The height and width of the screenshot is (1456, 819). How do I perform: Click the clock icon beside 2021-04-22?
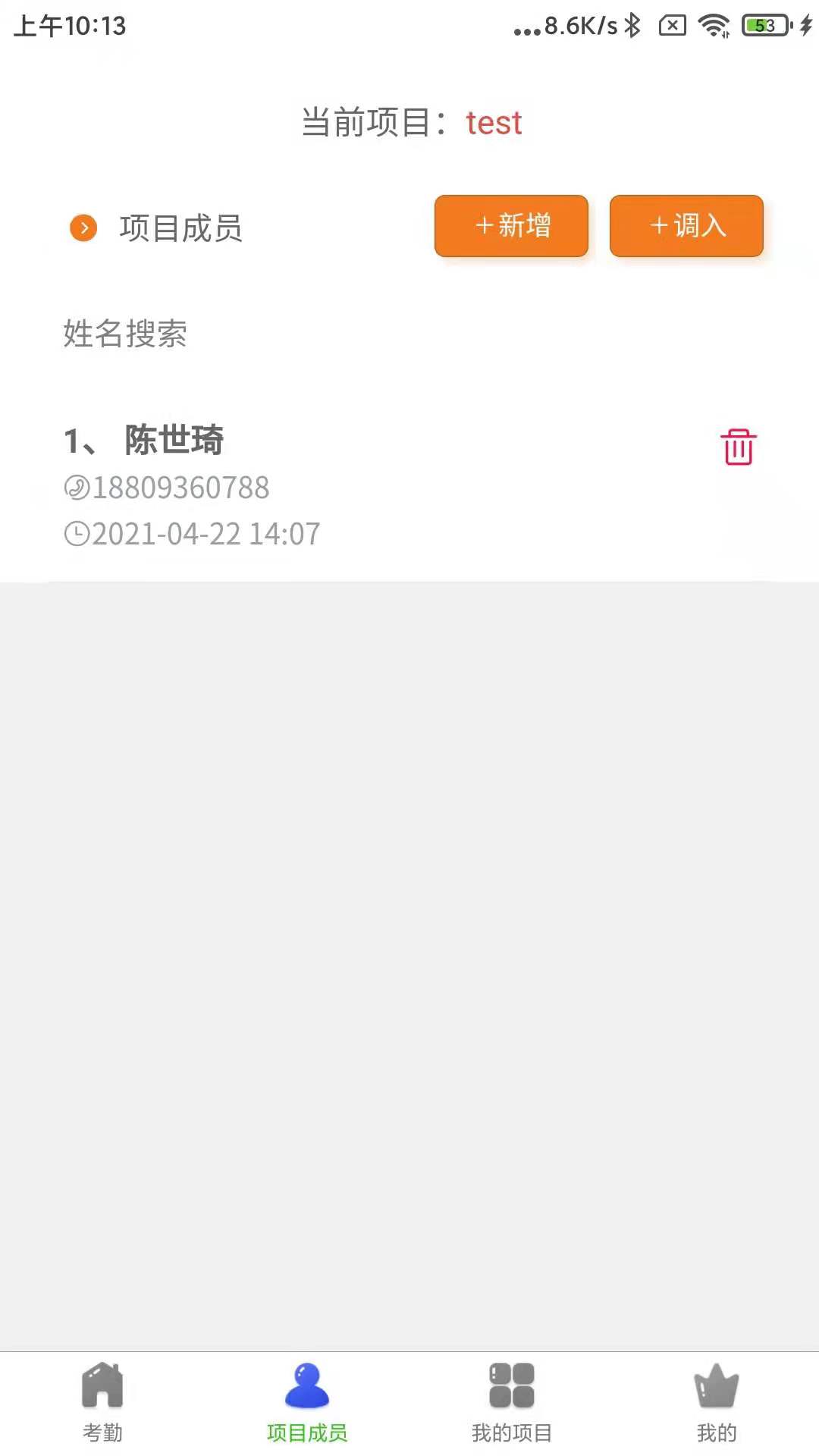[x=76, y=534]
